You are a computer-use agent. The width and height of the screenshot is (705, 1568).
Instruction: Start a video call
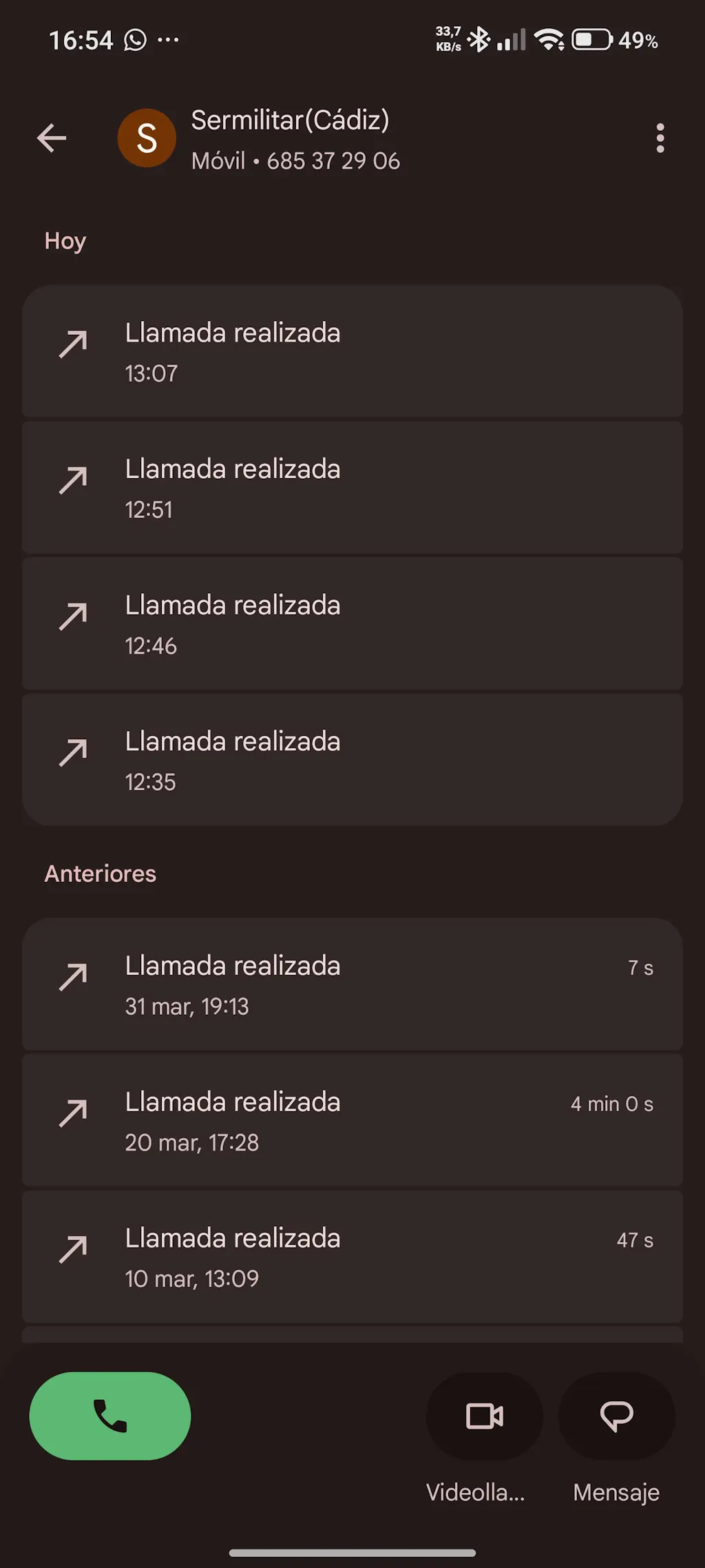click(485, 1416)
